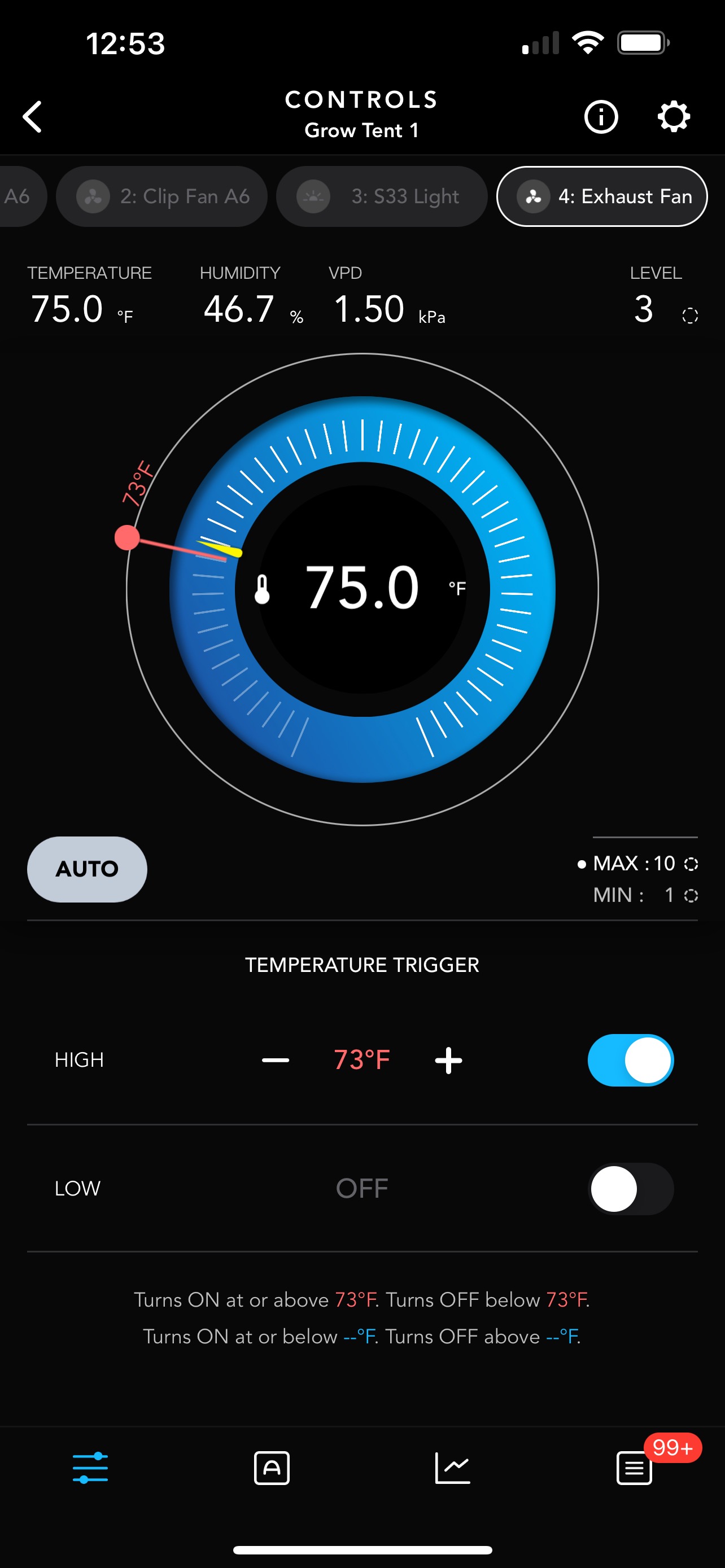This screenshot has width=725, height=1568.
Task: Select the 4: Exhaust Fan chip
Action: [x=602, y=196]
